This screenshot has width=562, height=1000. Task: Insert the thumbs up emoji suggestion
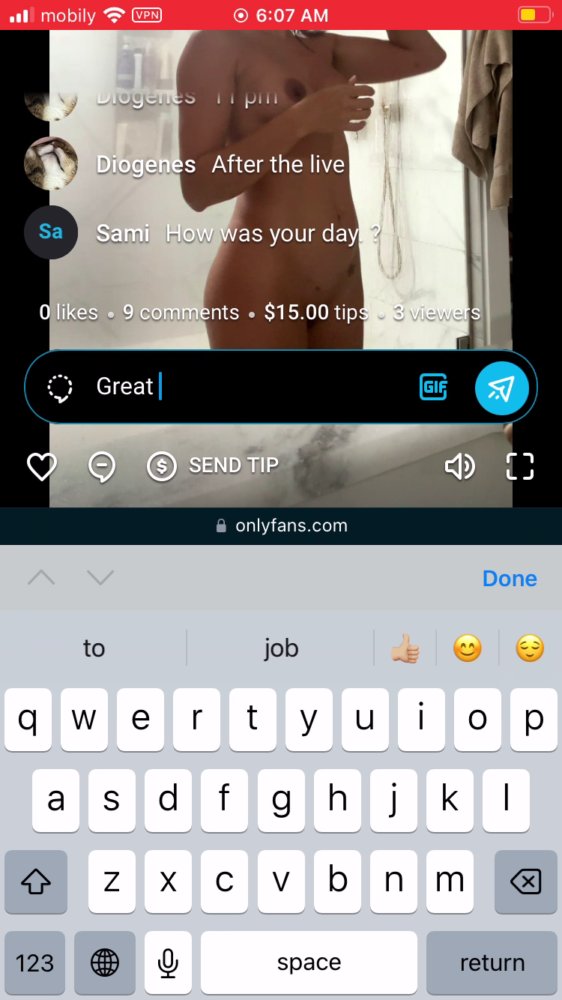pos(405,649)
